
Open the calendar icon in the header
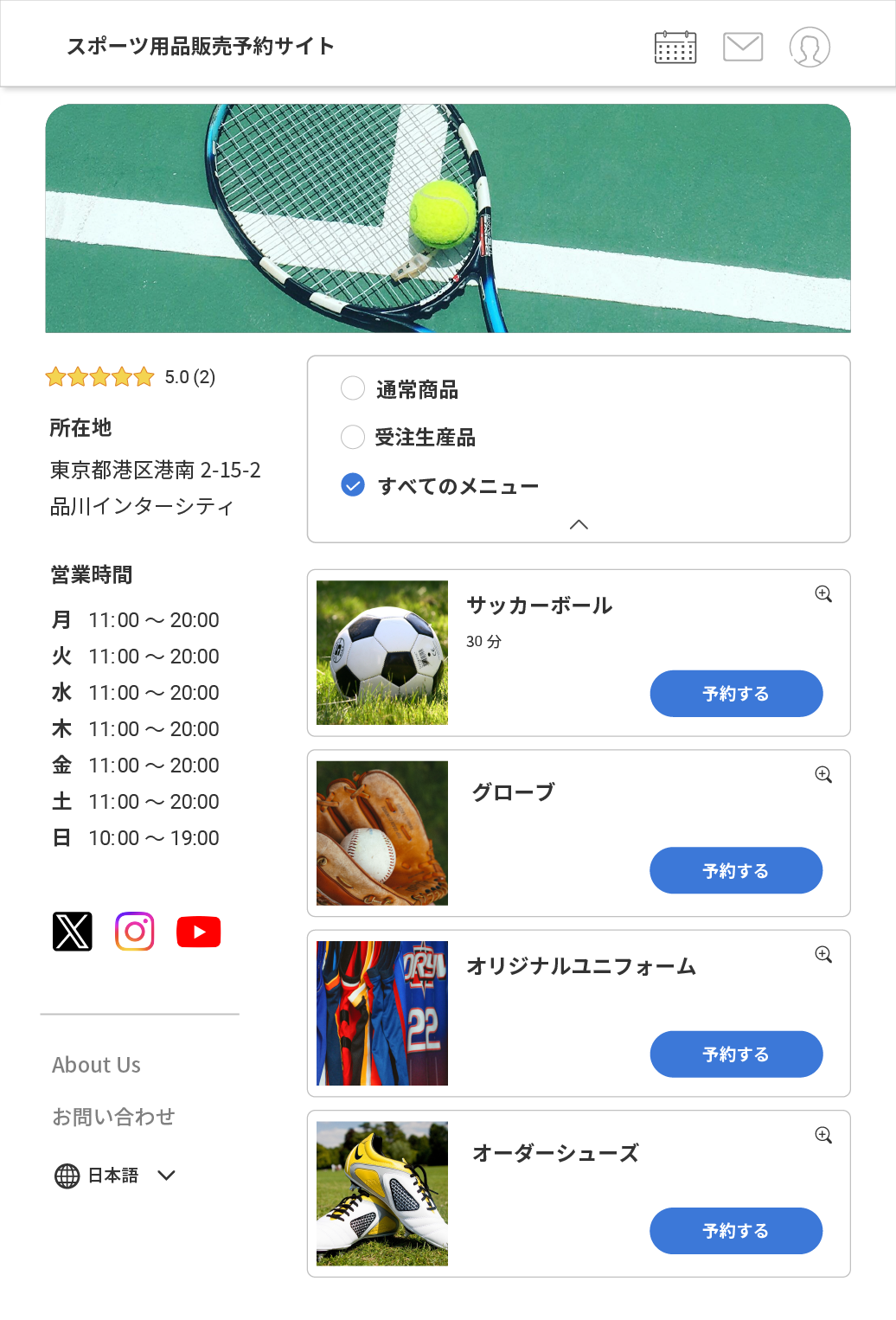675,48
